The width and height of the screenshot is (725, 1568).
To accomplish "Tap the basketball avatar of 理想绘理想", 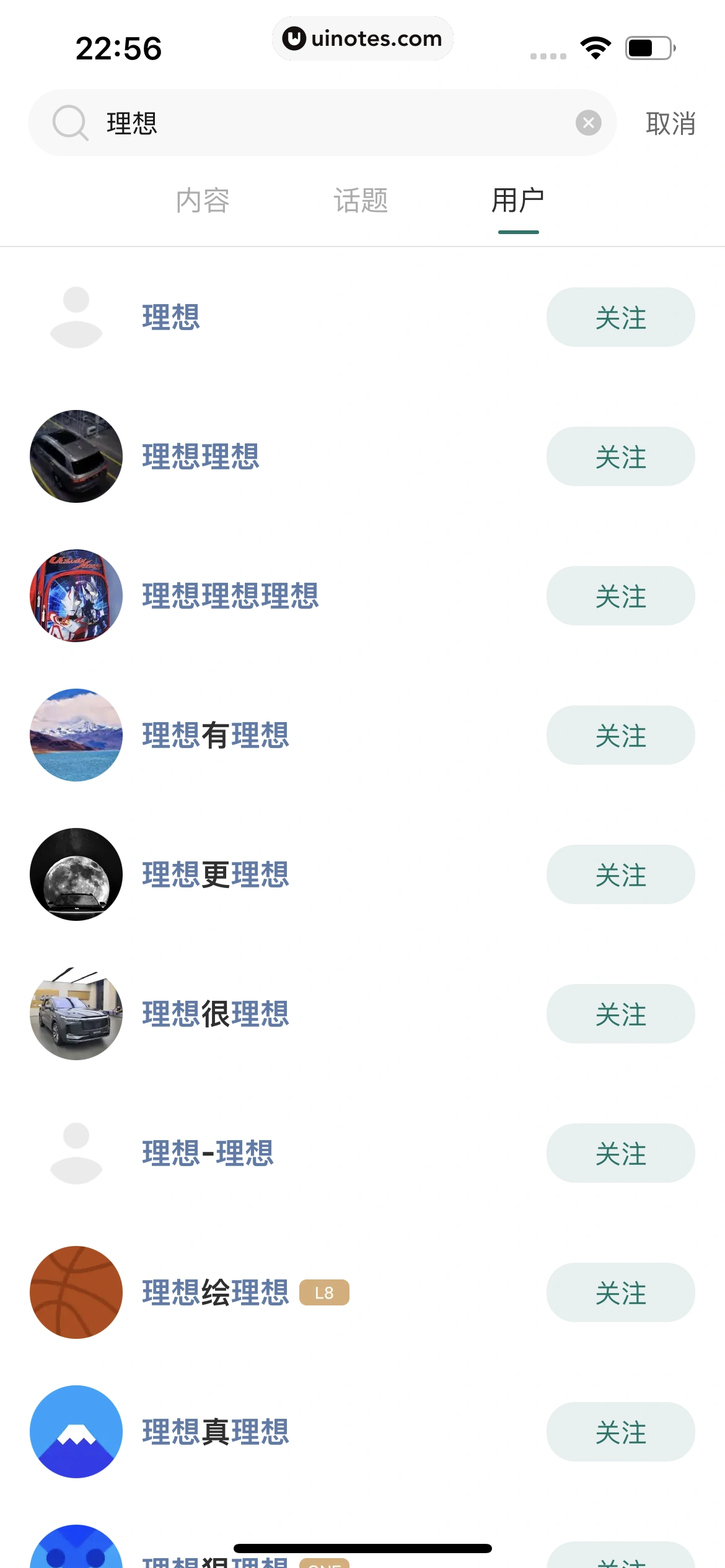I will (x=76, y=1292).
